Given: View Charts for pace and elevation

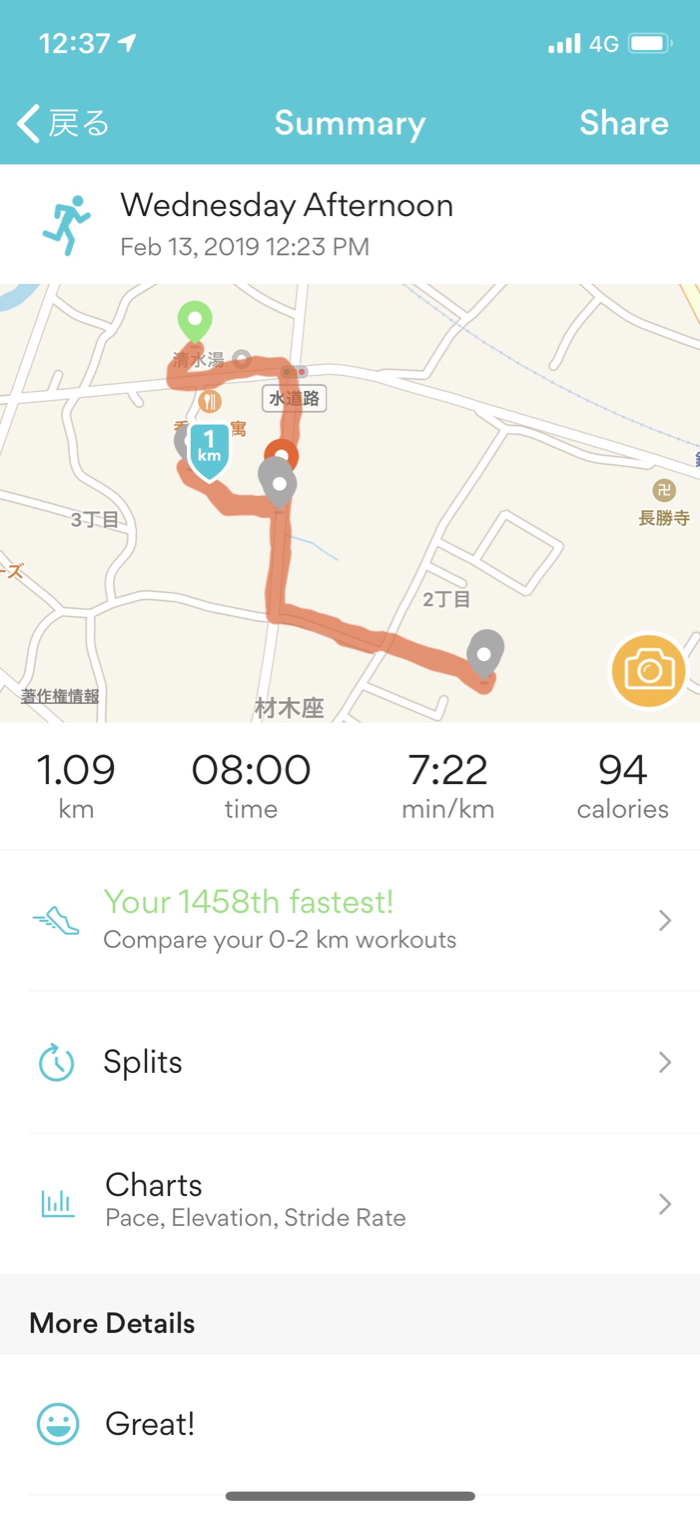Looking at the screenshot, I should click(350, 1203).
